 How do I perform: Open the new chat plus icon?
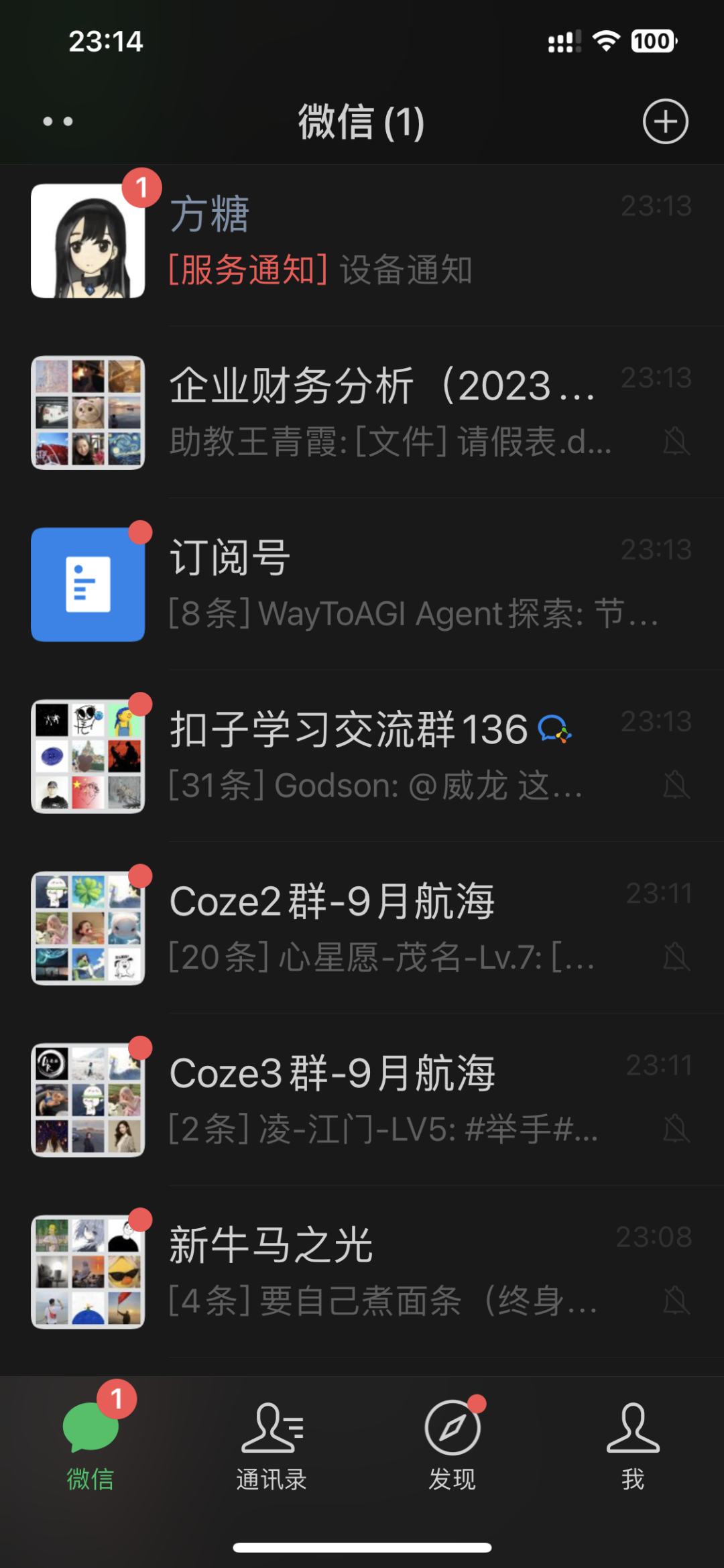coord(665,121)
